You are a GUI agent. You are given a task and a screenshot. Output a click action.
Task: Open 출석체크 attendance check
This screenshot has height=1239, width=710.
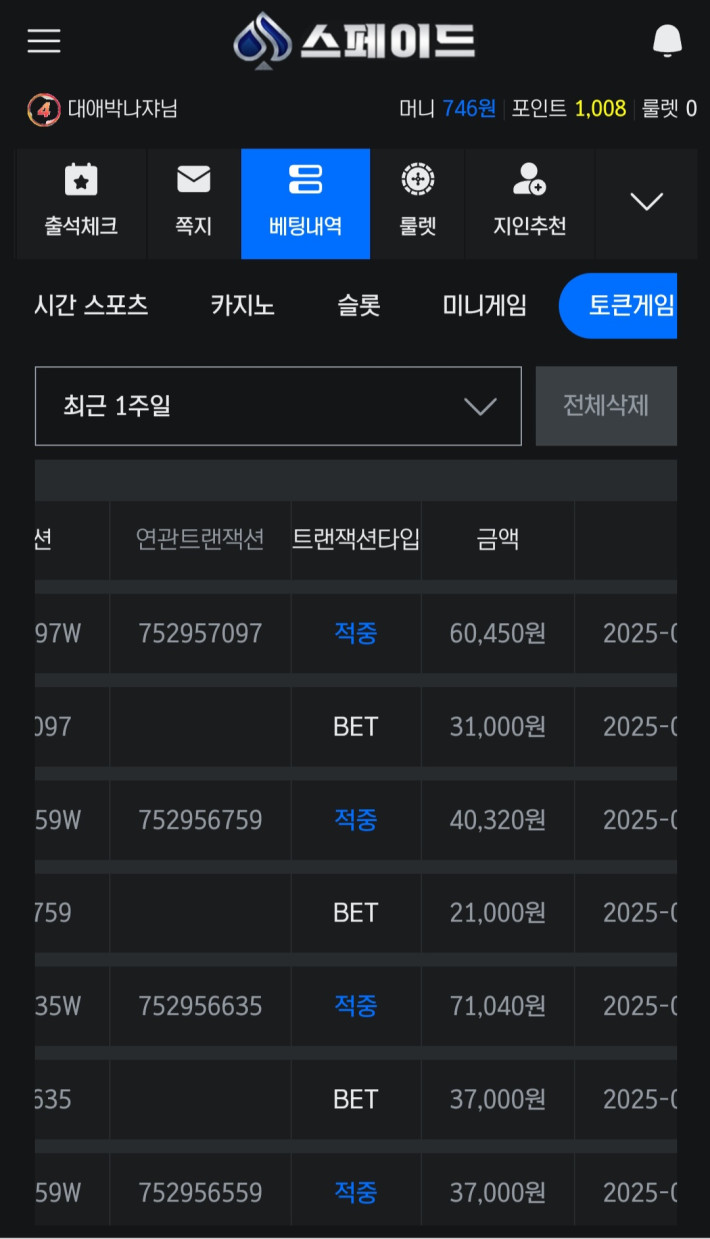[81, 204]
